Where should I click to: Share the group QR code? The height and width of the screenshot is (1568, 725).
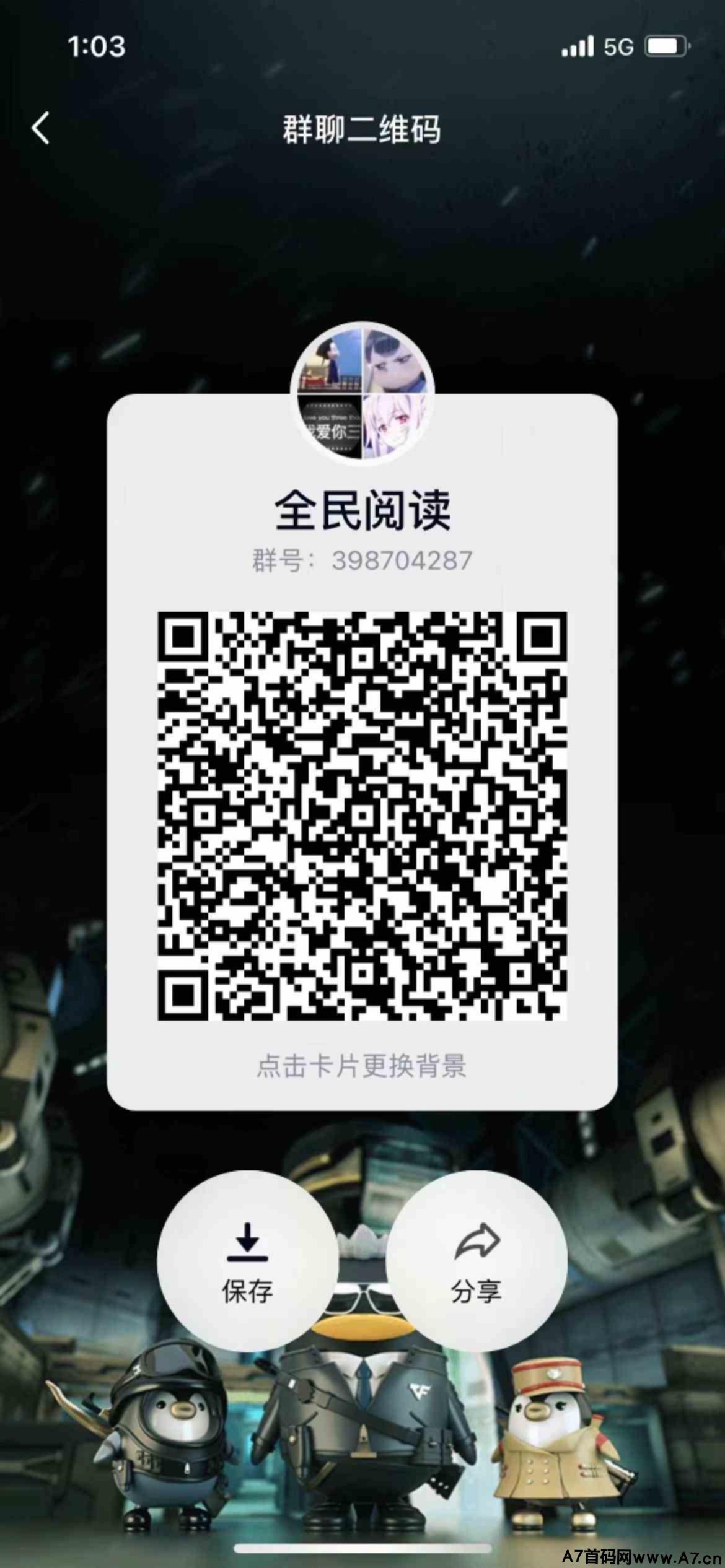[x=476, y=1260]
